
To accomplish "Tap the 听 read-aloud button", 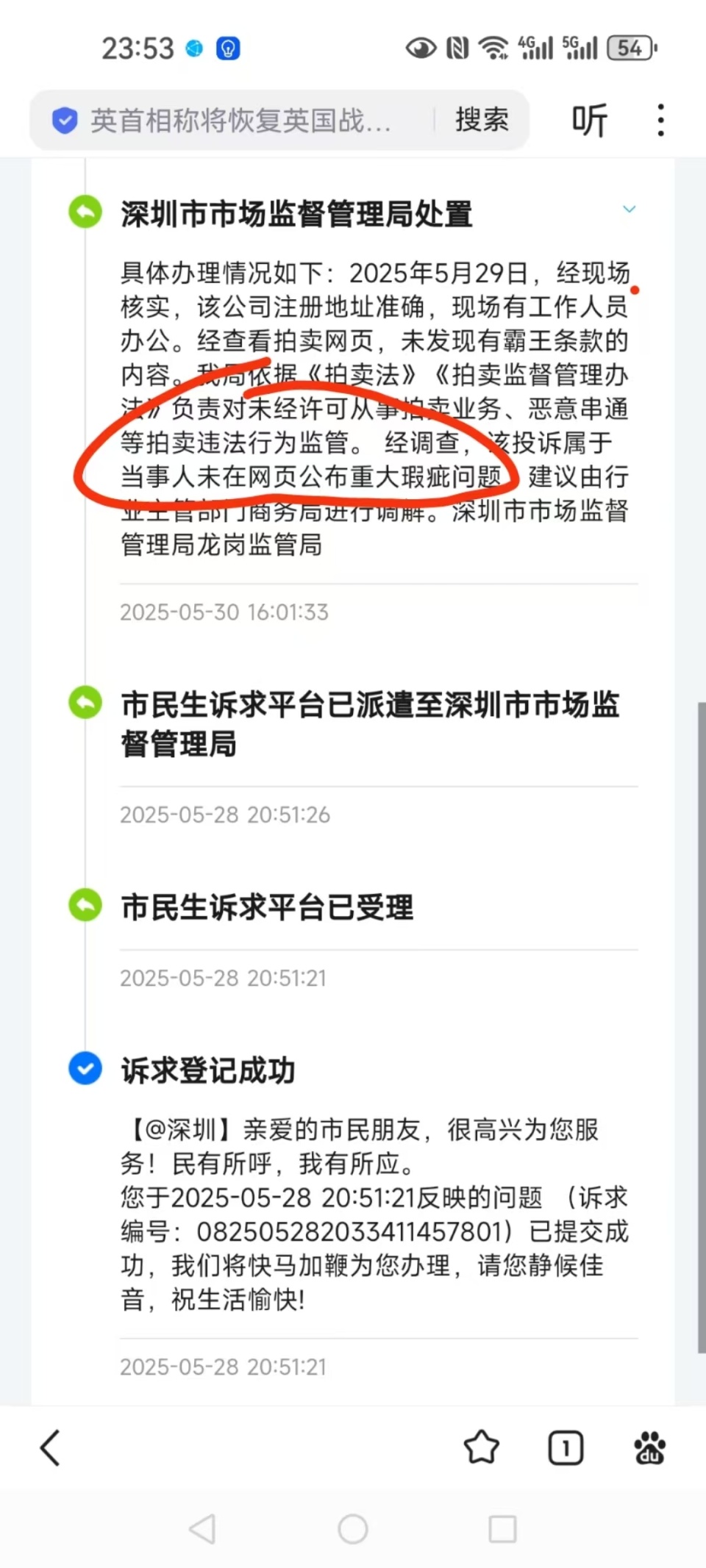I will point(590,120).
